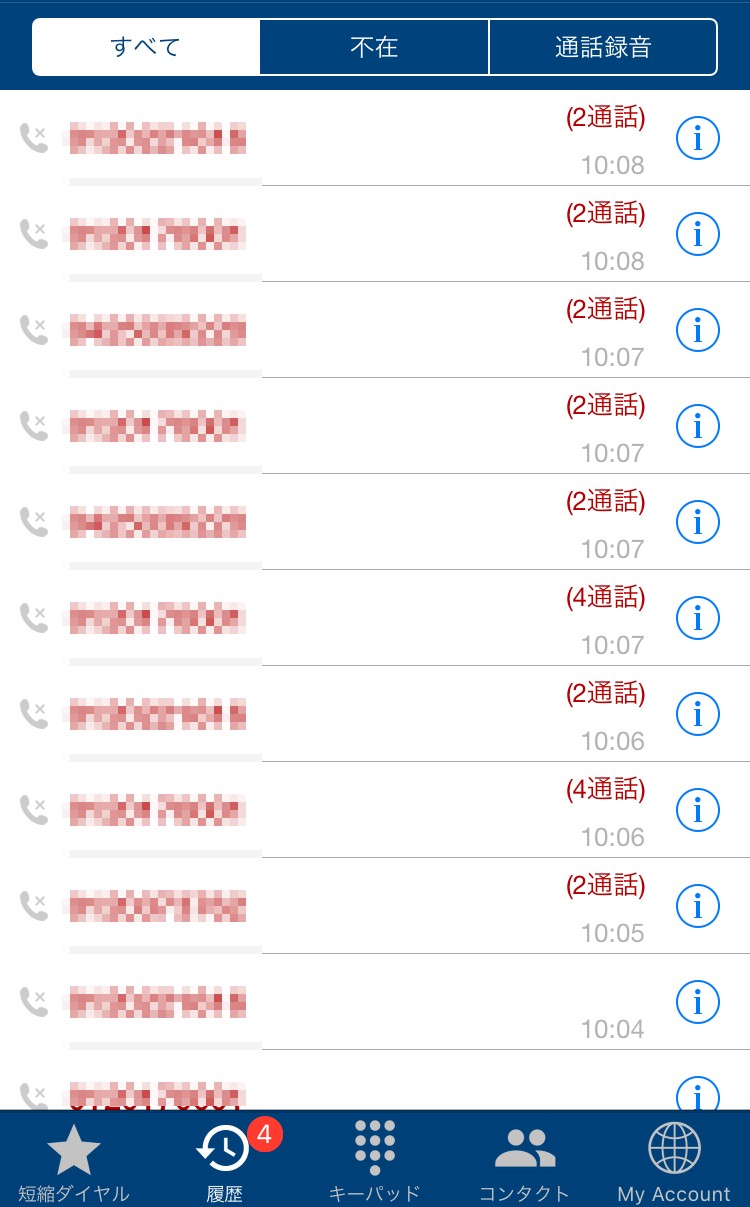Viewport: 750px width, 1207px height.
Task: Select the 通話録音 recordings tab
Action: (x=603, y=47)
